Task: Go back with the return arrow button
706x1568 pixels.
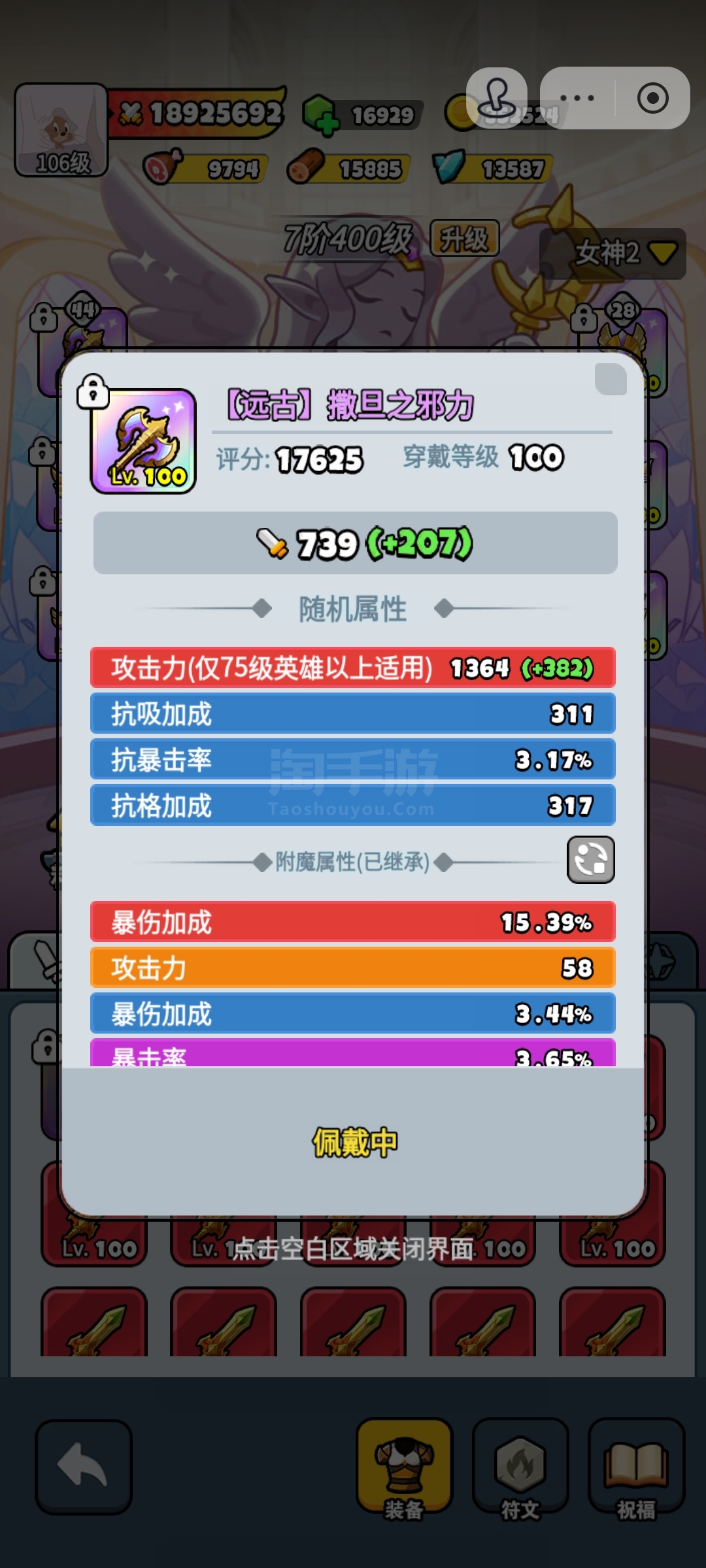Action: point(84,1467)
